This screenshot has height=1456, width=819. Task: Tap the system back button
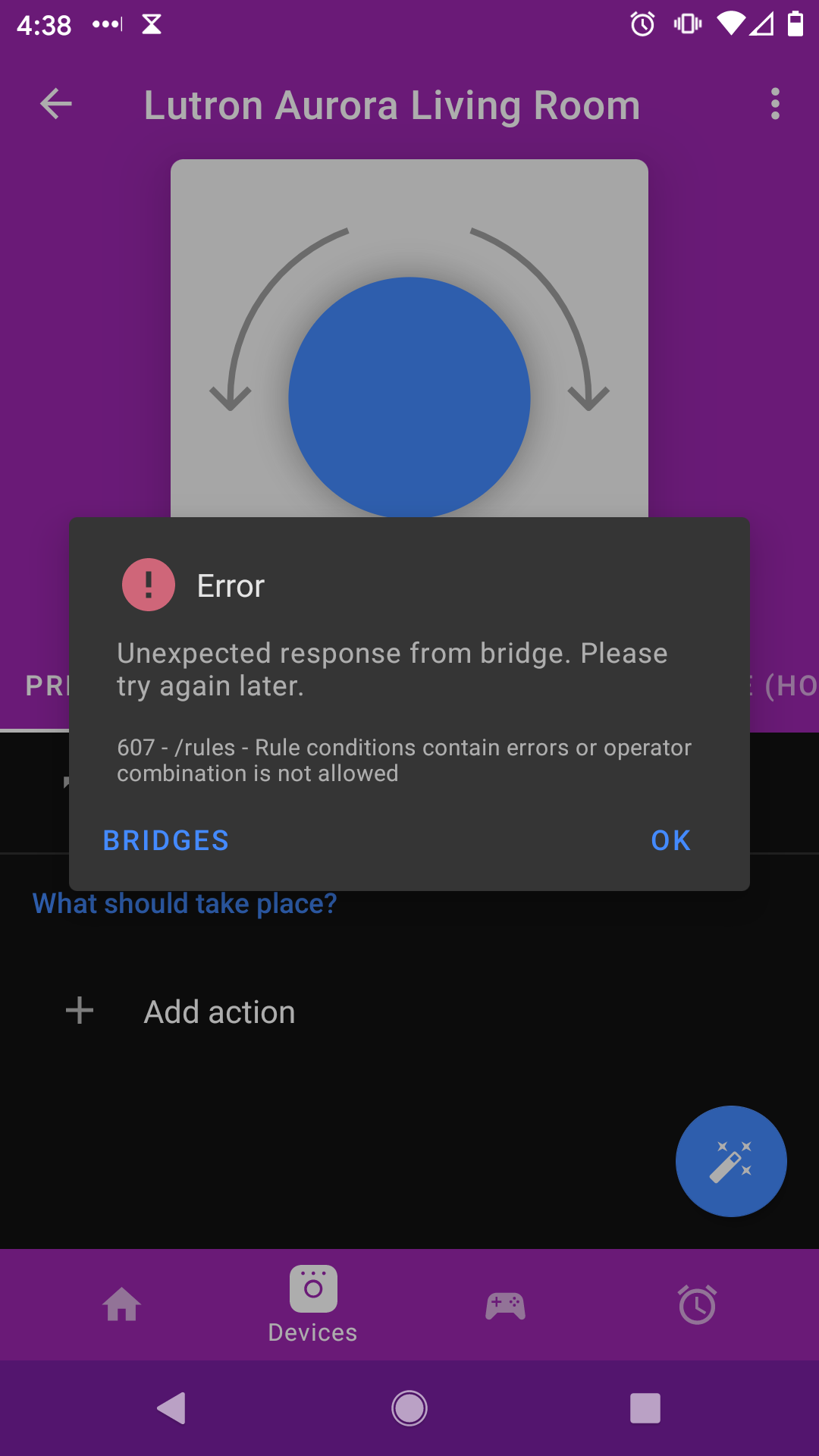(x=172, y=1408)
